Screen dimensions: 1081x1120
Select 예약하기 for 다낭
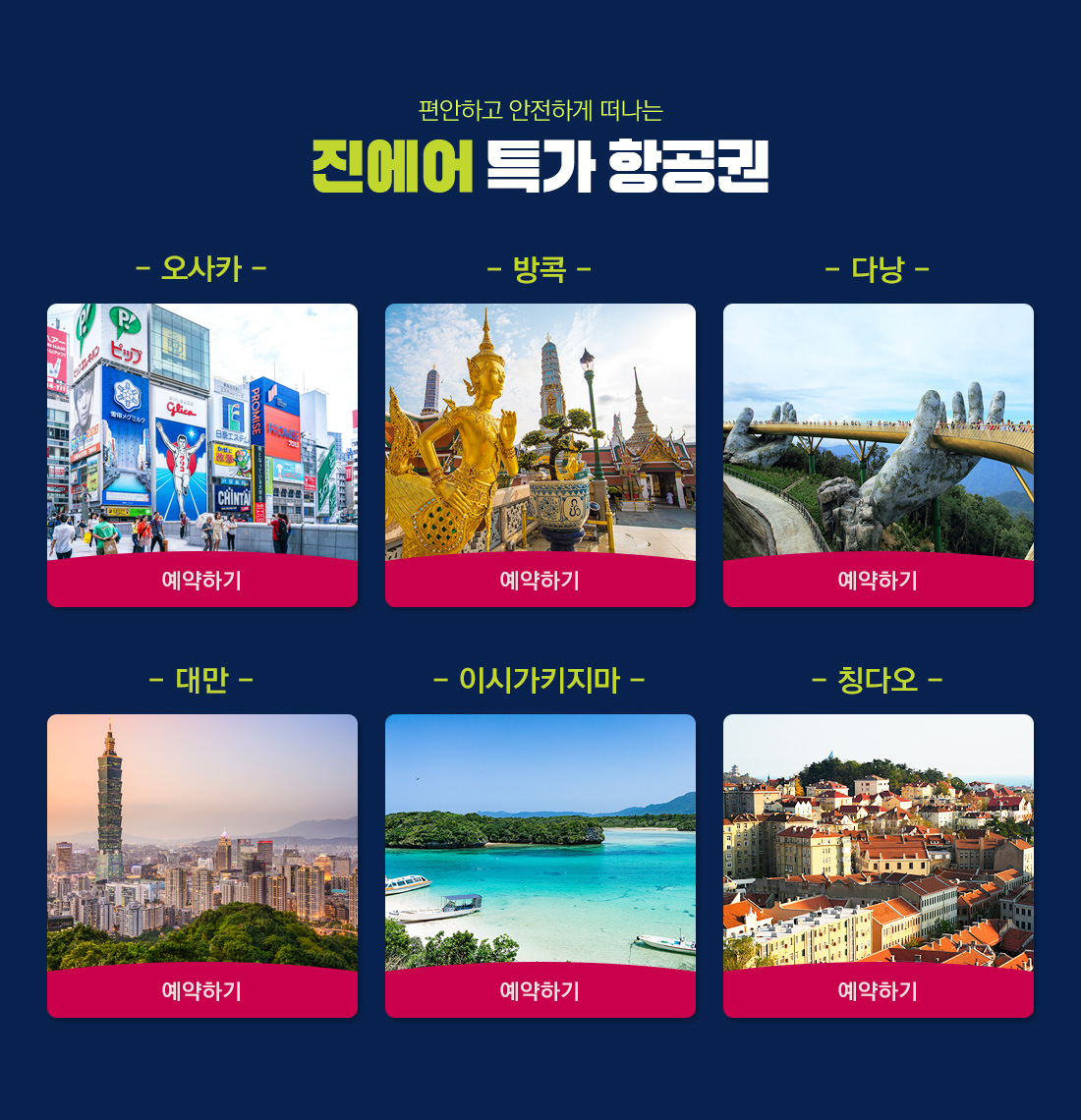pyautogui.click(x=878, y=581)
